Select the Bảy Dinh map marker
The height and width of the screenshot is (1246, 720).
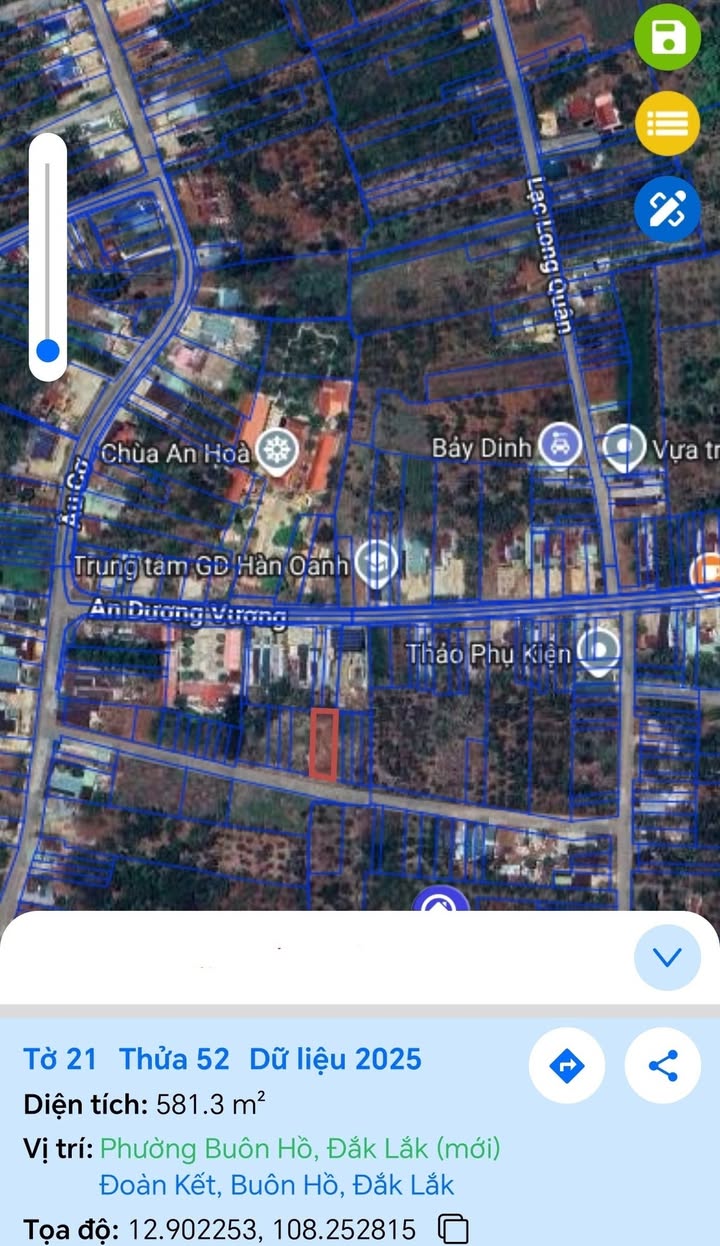tap(560, 444)
